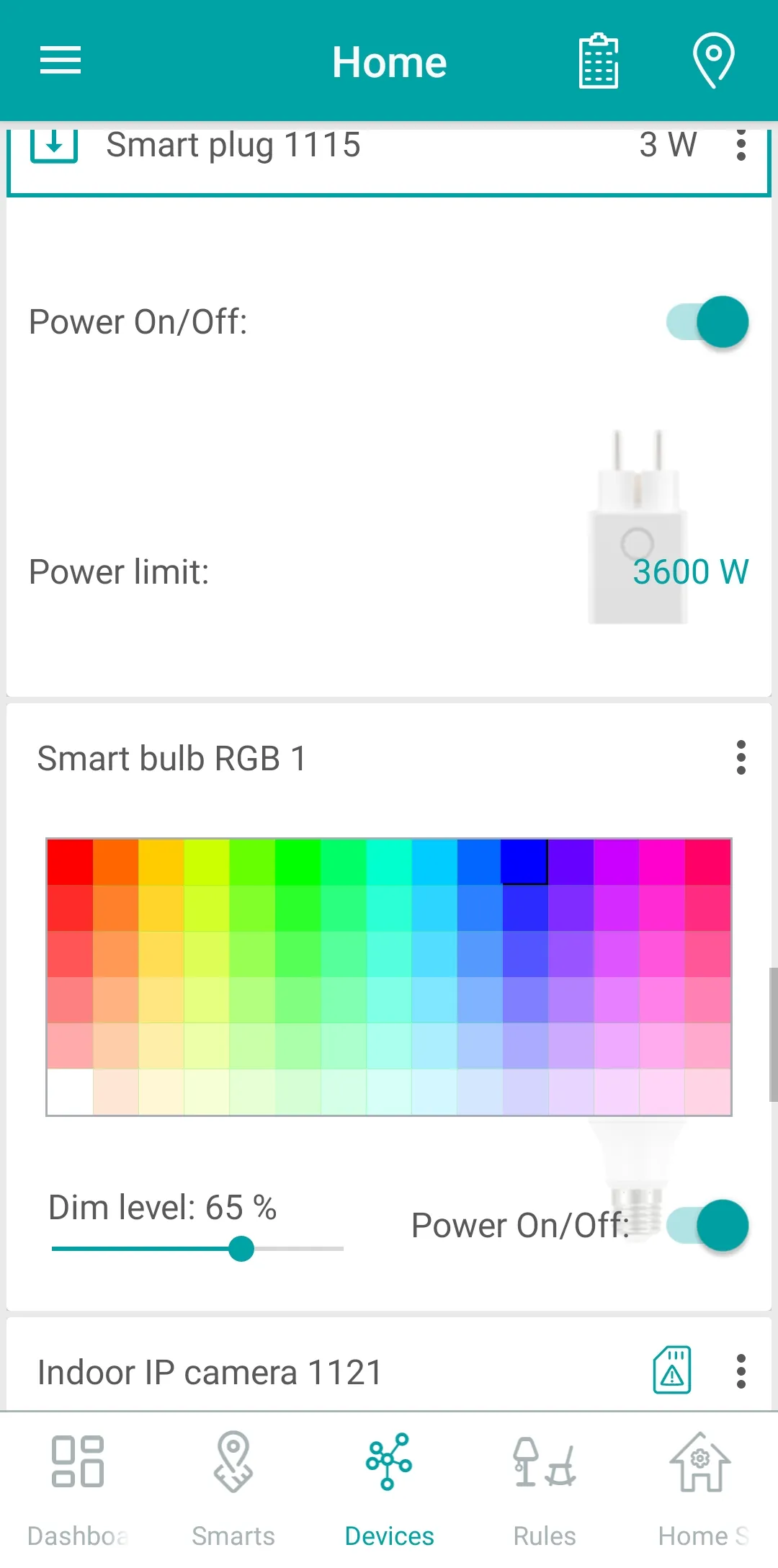Choose the white color swatch
This screenshot has width=778, height=1568.
70,1092
